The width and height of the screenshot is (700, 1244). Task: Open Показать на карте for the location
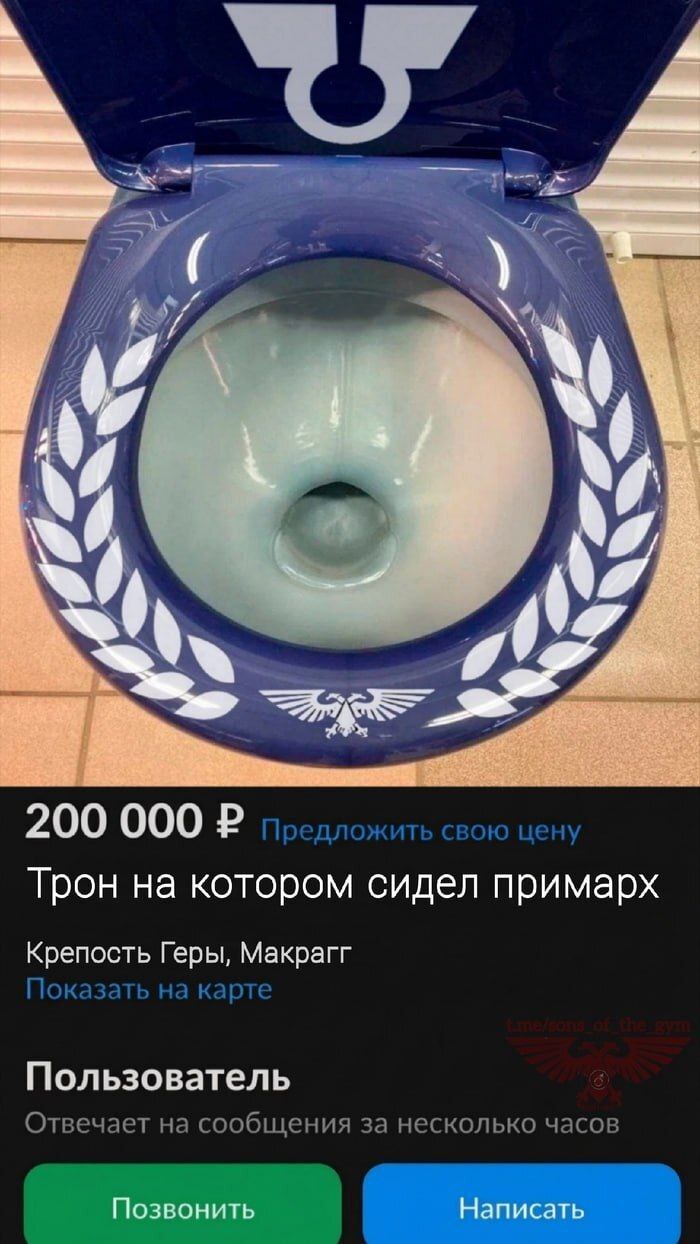(148, 990)
